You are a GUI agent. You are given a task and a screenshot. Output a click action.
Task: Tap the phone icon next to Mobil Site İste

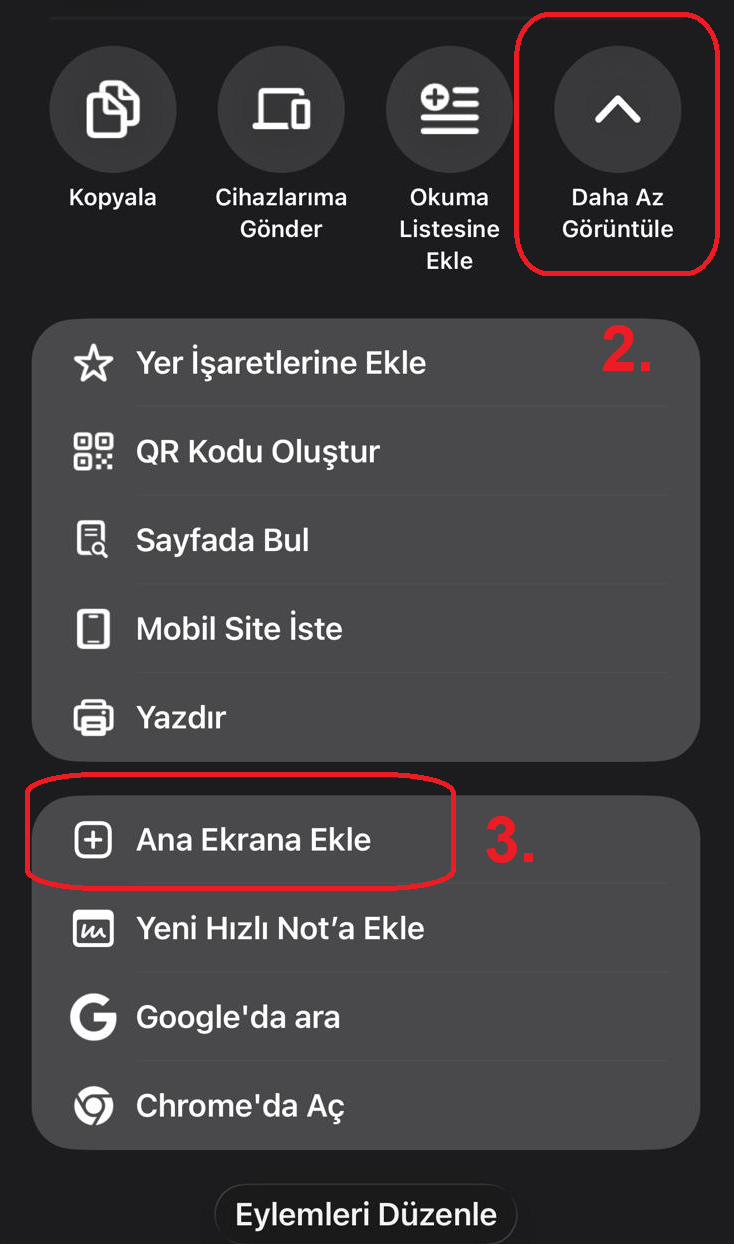point(92,628)
